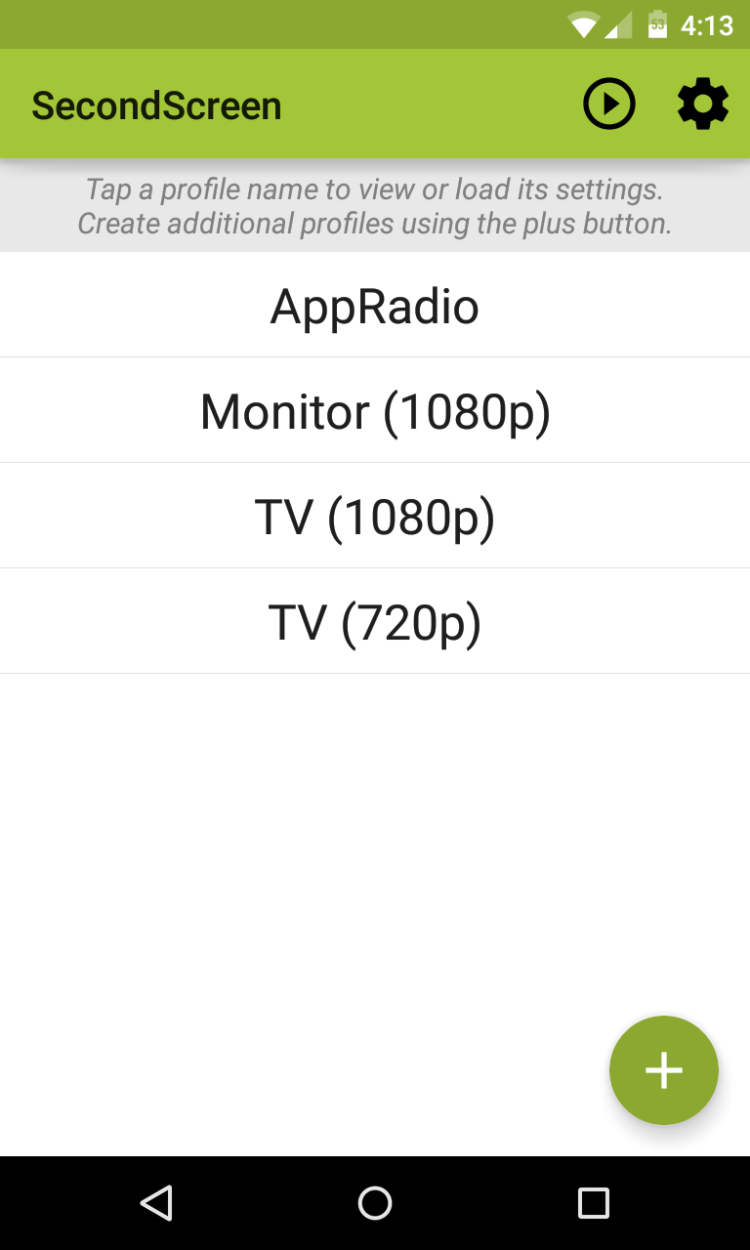Load the TV (720p) profile
Image resolution: width=750 pixels, height=1250 pixels.
coord(375,622)
